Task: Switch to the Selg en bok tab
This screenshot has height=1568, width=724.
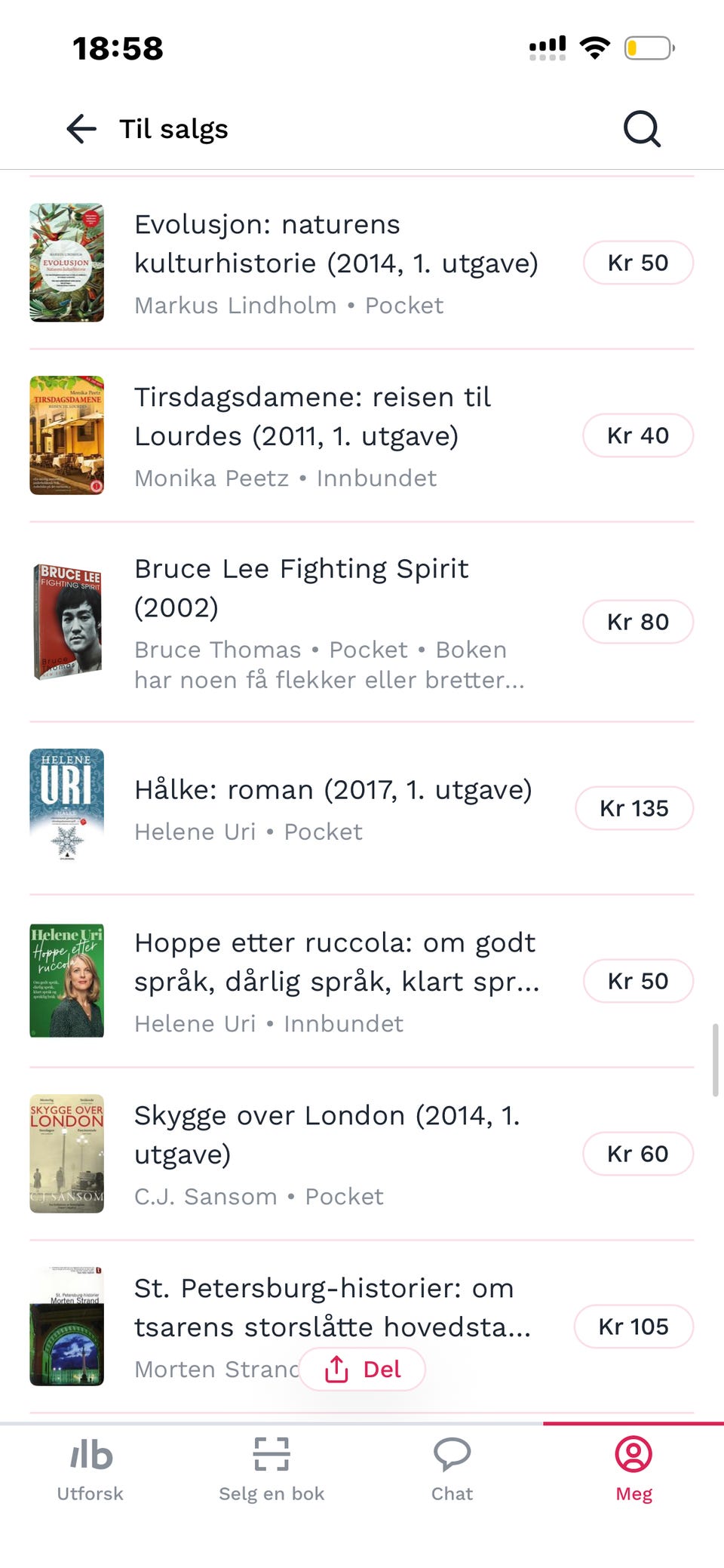Action: [271, 1468]
